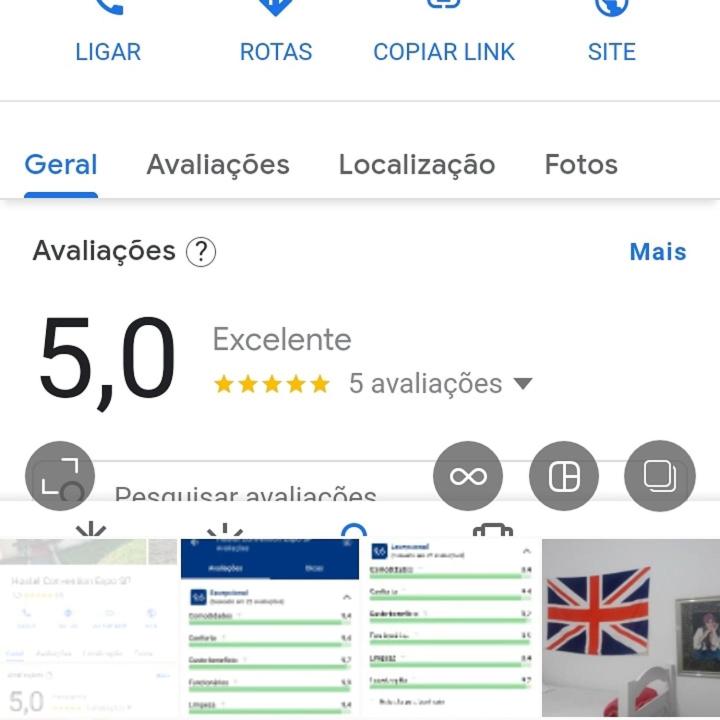View the Fotos tab

581,165
